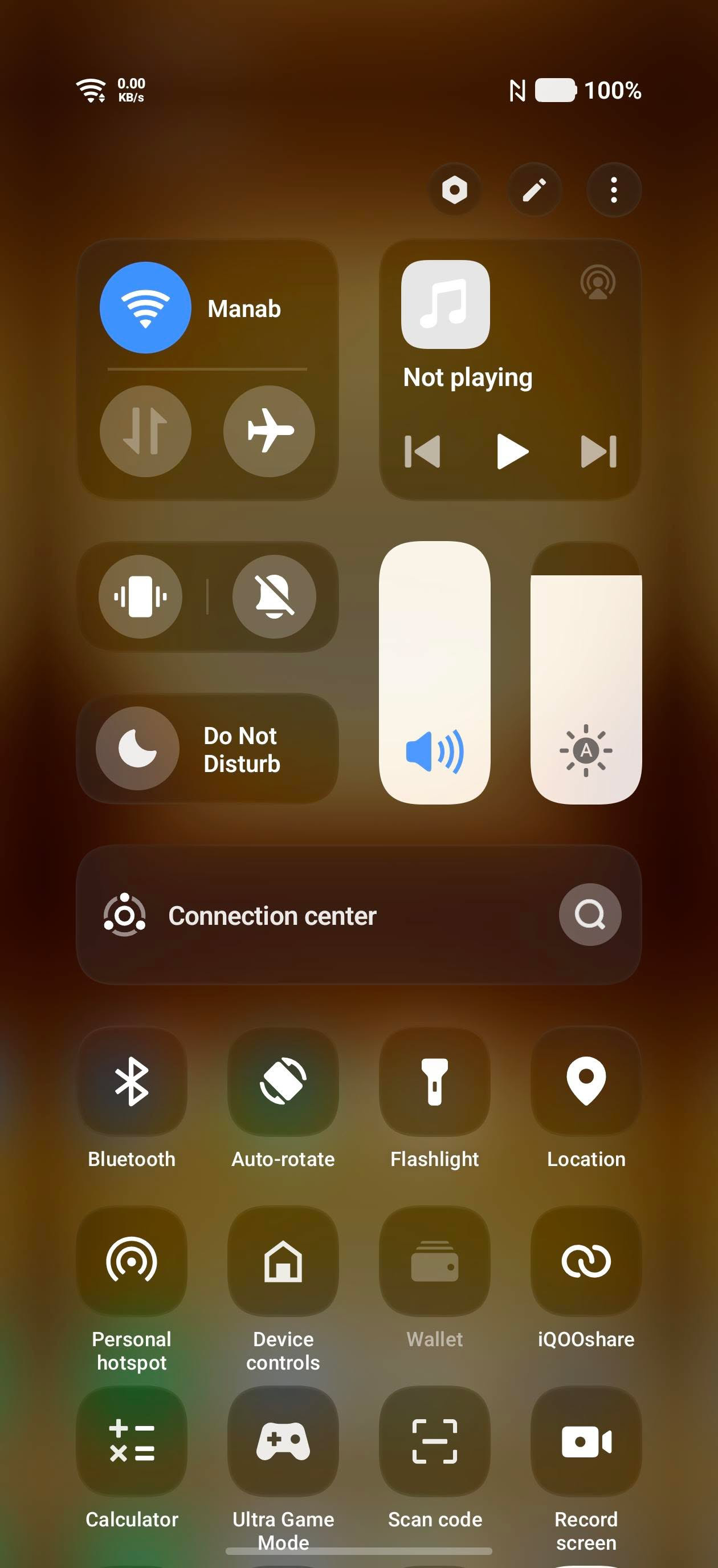
Task: Turn on mobile data
Action: (145, 431)
